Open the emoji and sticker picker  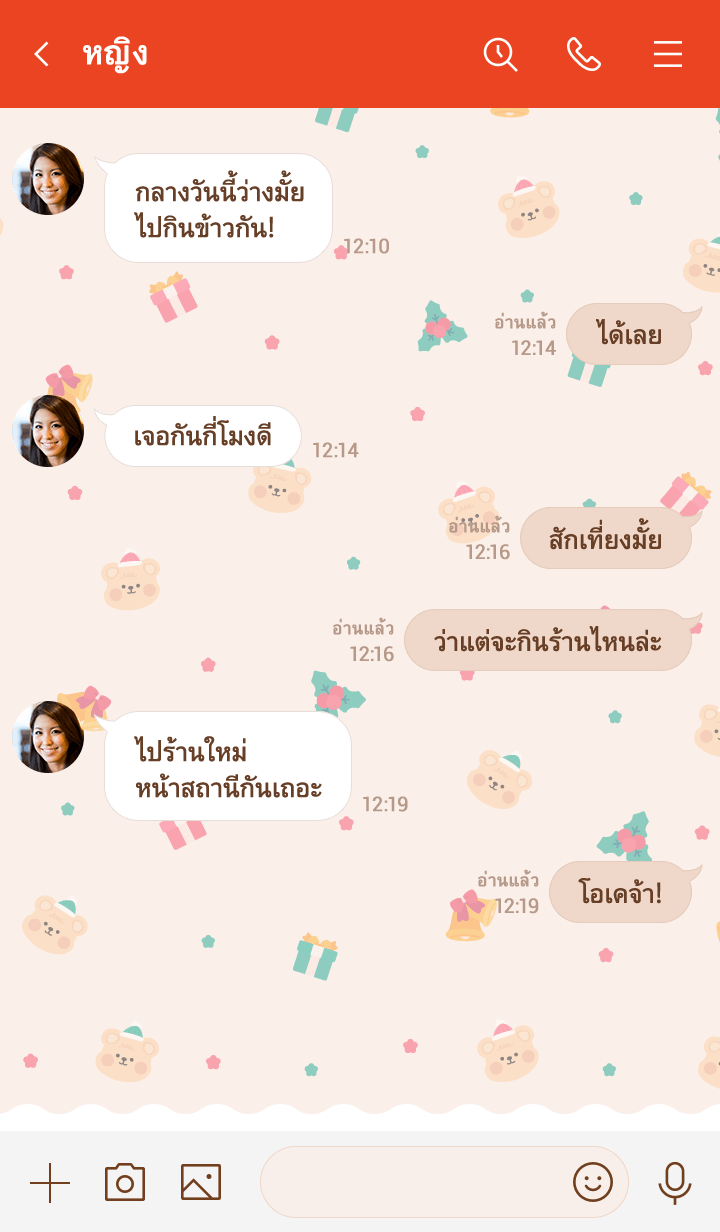point(592,1183)
